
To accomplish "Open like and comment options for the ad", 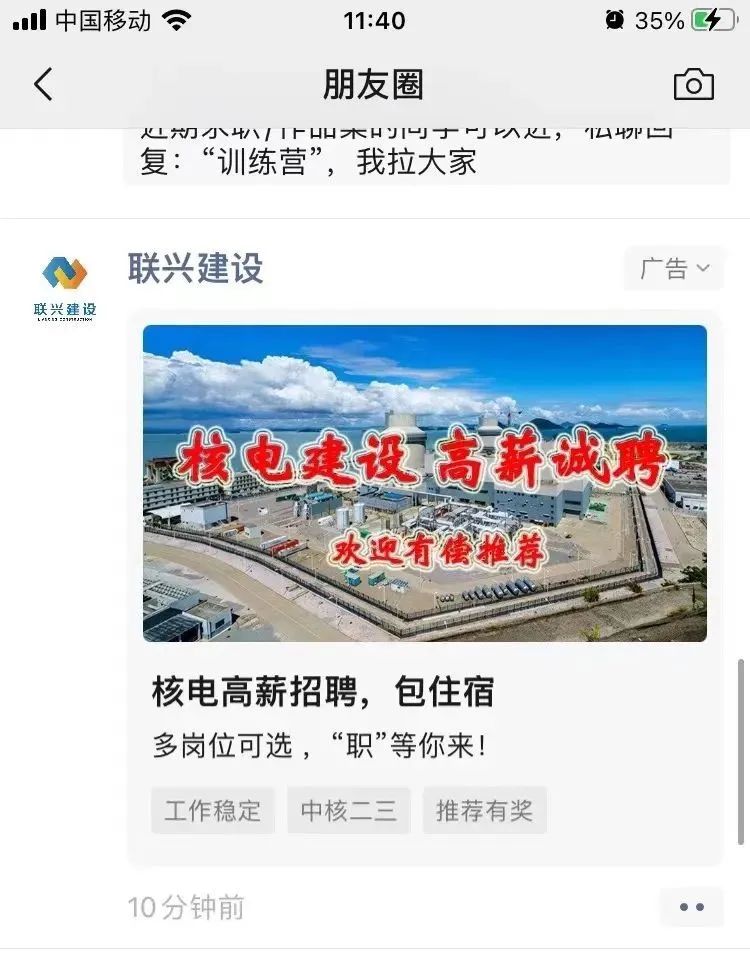I will point(691,907).
